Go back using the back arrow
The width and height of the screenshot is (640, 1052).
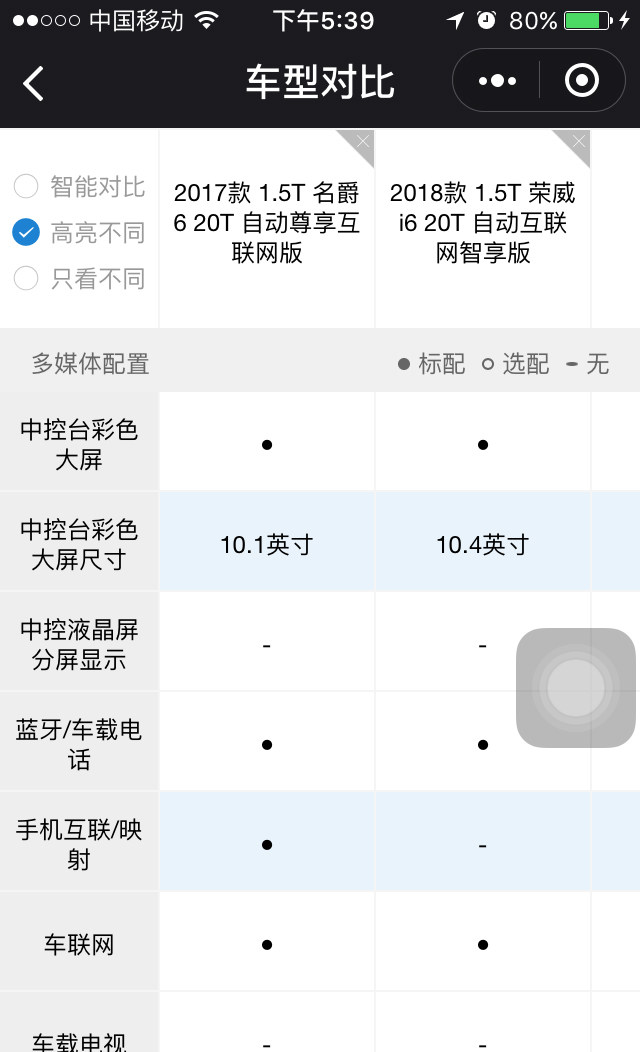(34, 83)
